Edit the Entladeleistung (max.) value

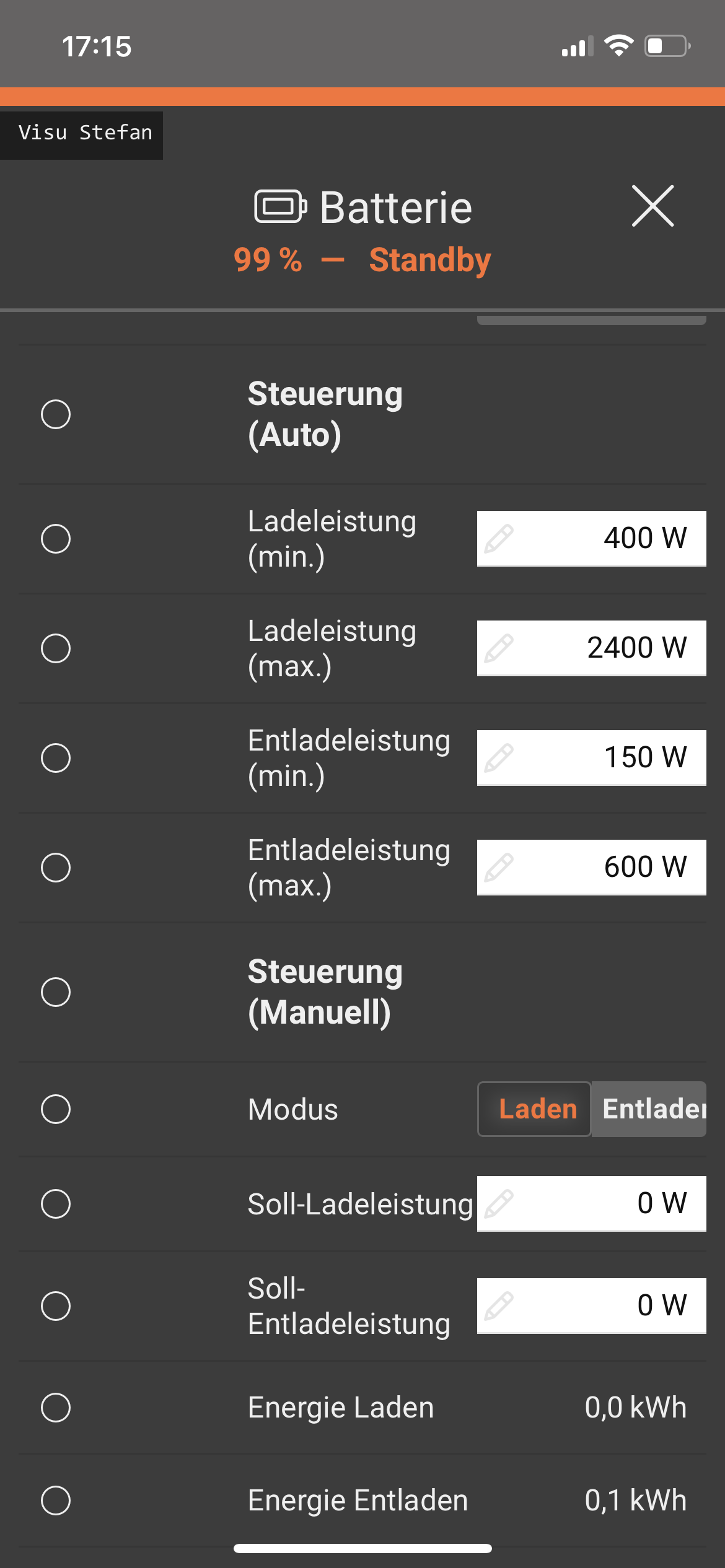pyautogui.click(x=591, y=867)
